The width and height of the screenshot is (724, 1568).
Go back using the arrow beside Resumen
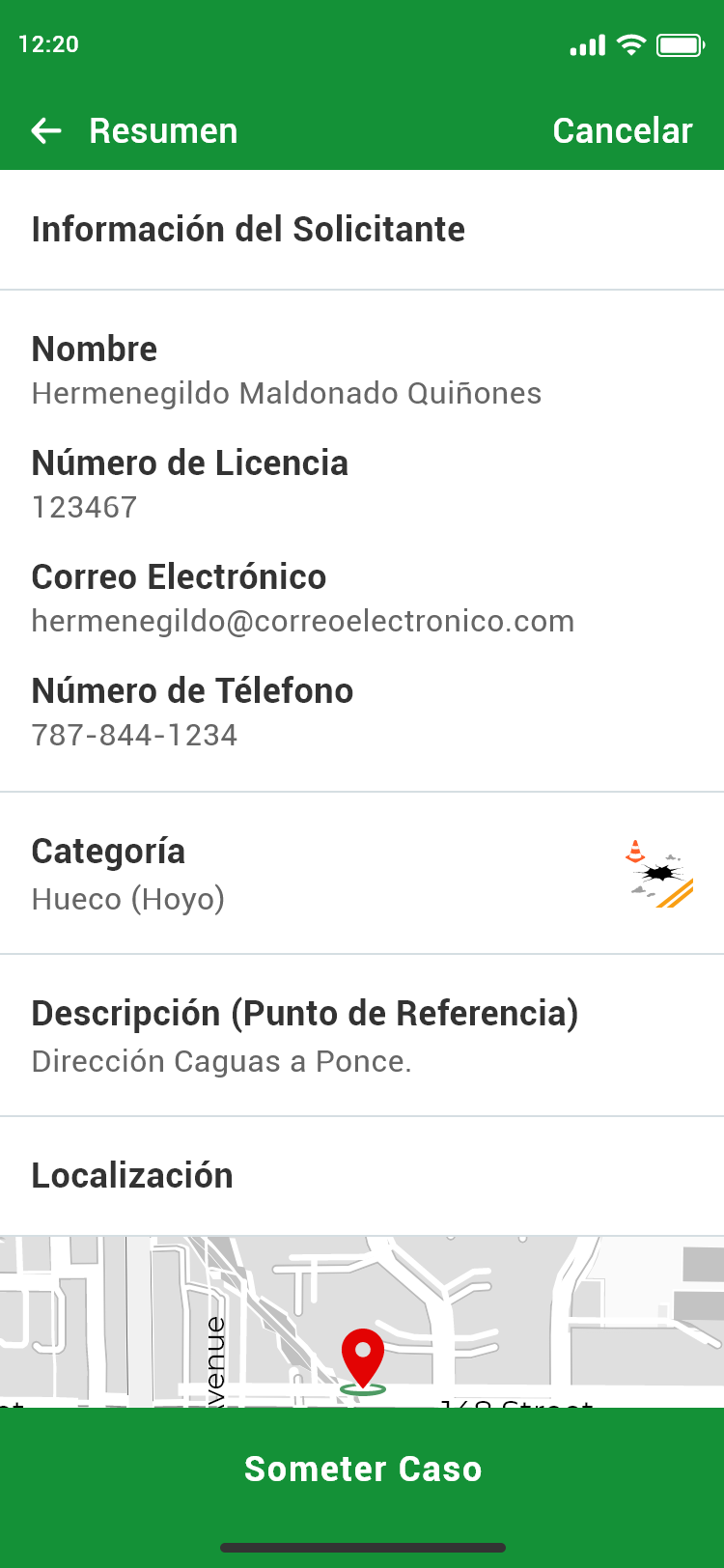pyautogui.click(x=46, y=131)
